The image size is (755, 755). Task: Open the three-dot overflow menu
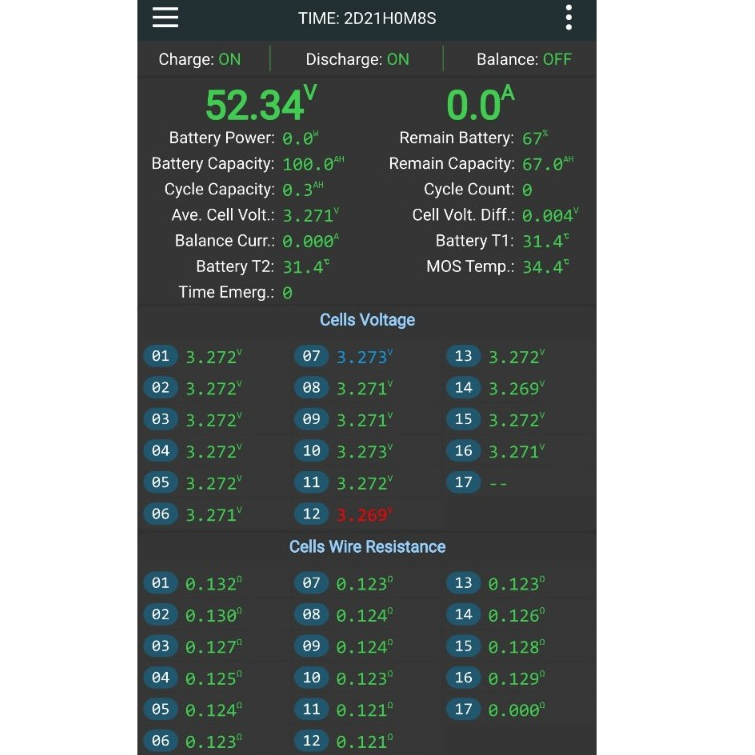point(568,18)
